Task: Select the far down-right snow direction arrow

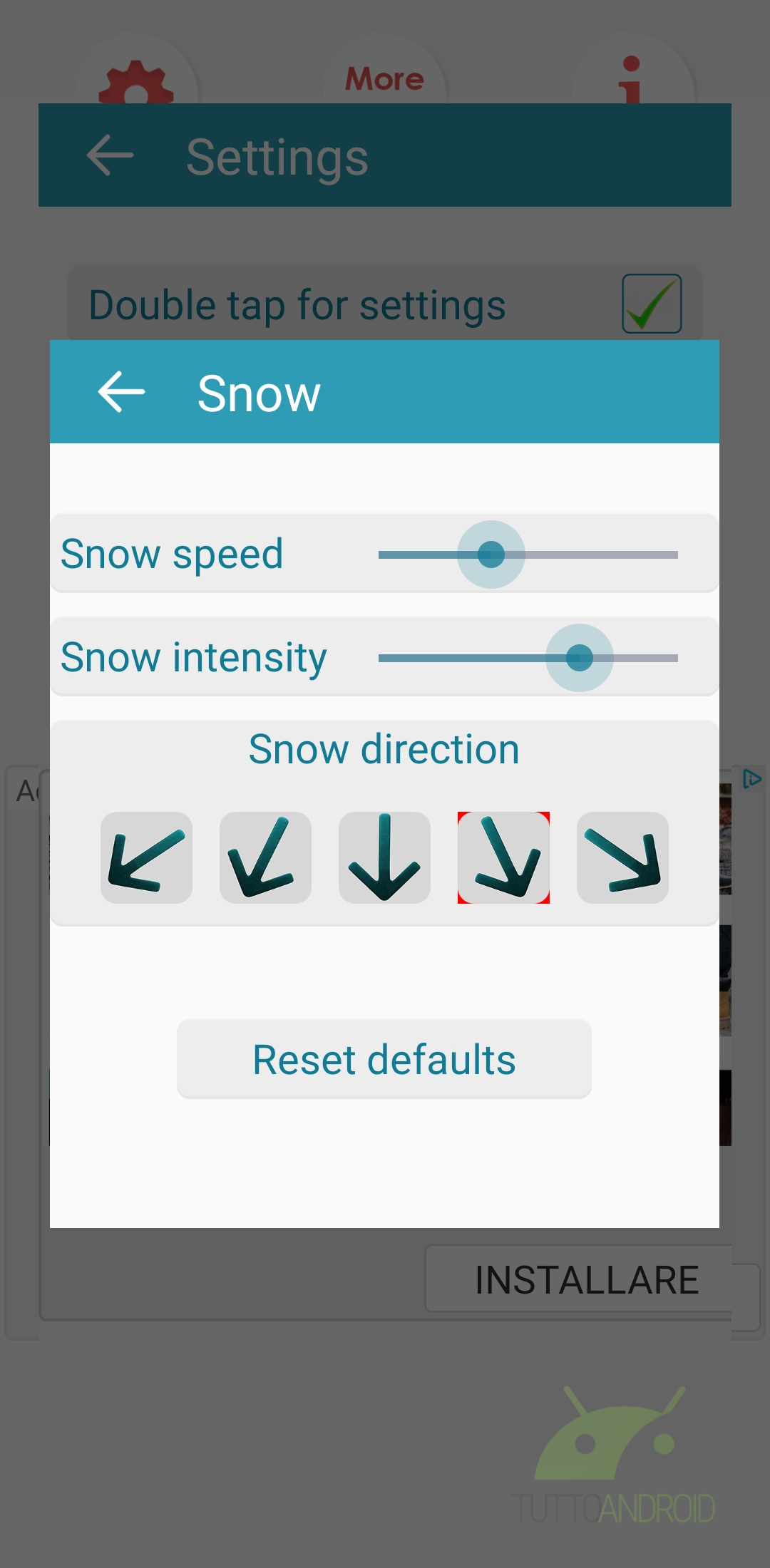Action: 622,858
